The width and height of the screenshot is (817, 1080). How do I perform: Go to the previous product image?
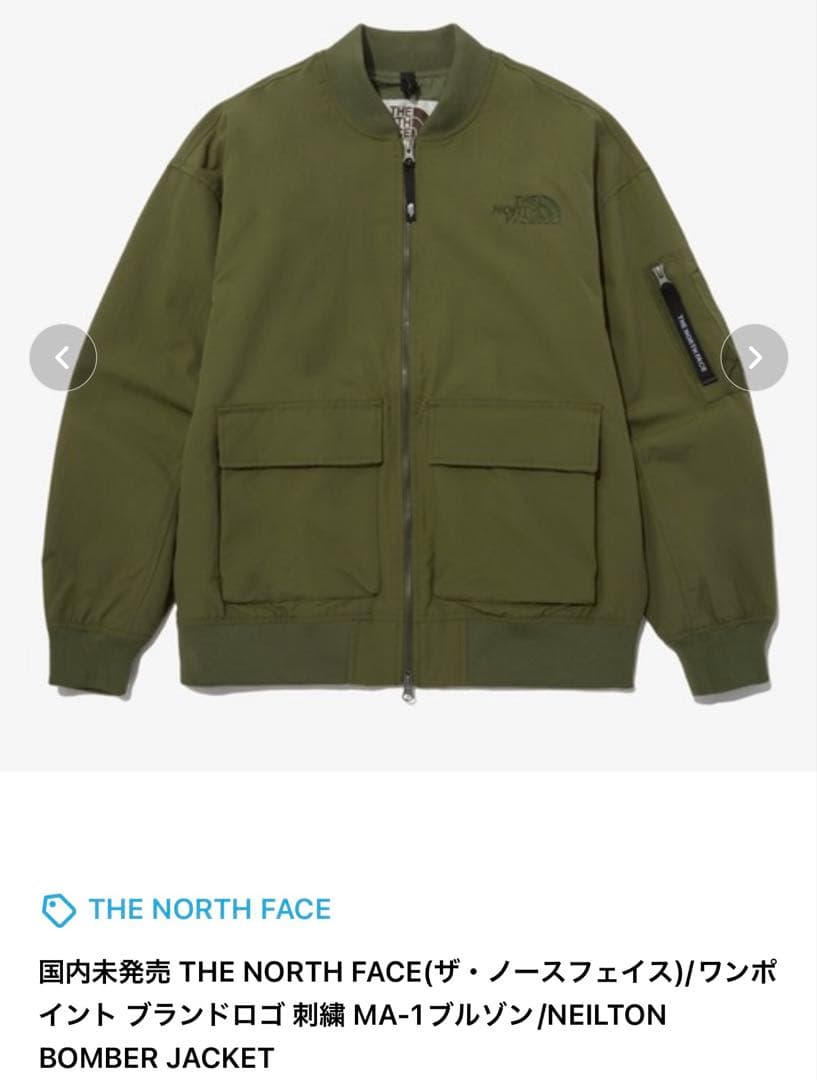click(63, 357)
